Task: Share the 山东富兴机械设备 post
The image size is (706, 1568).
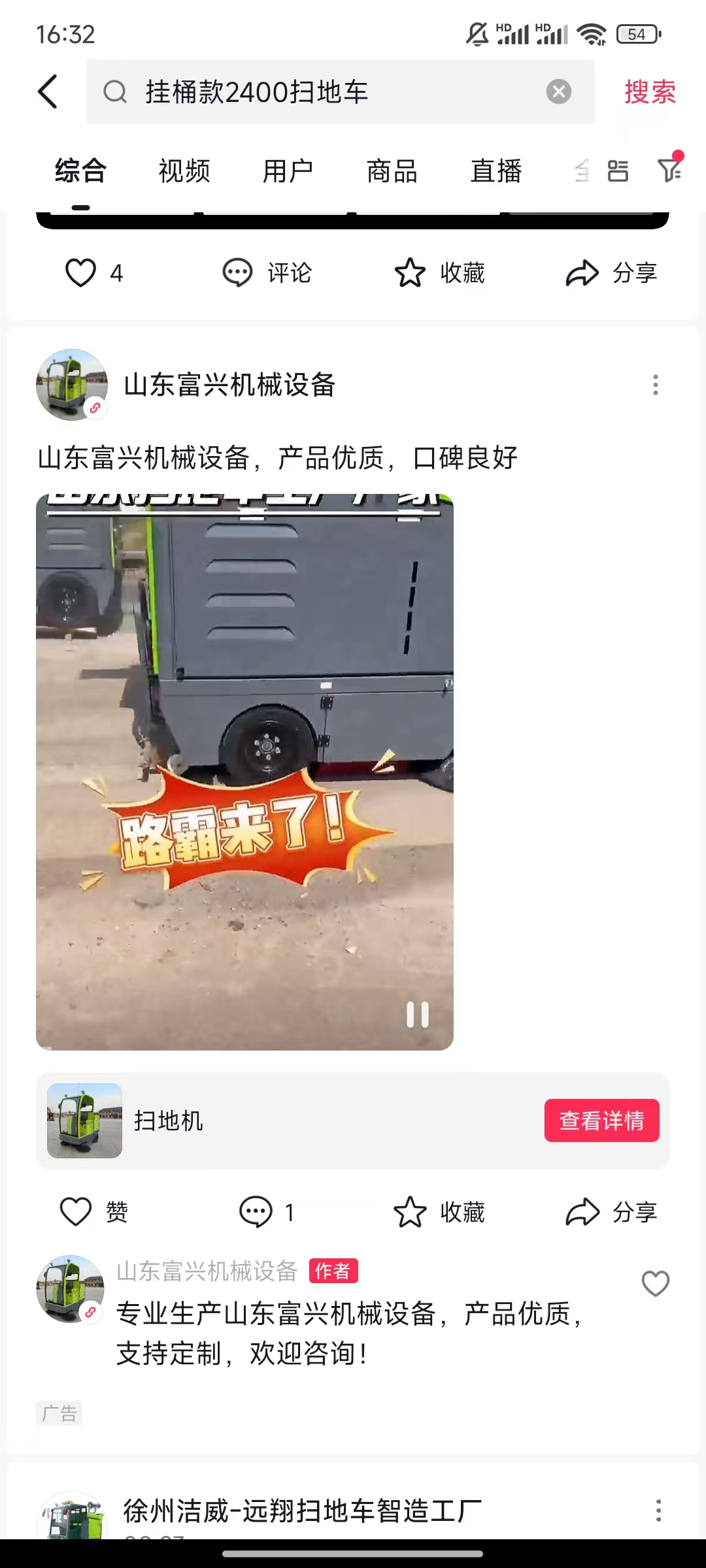Action: click(x=582, y=1212)
